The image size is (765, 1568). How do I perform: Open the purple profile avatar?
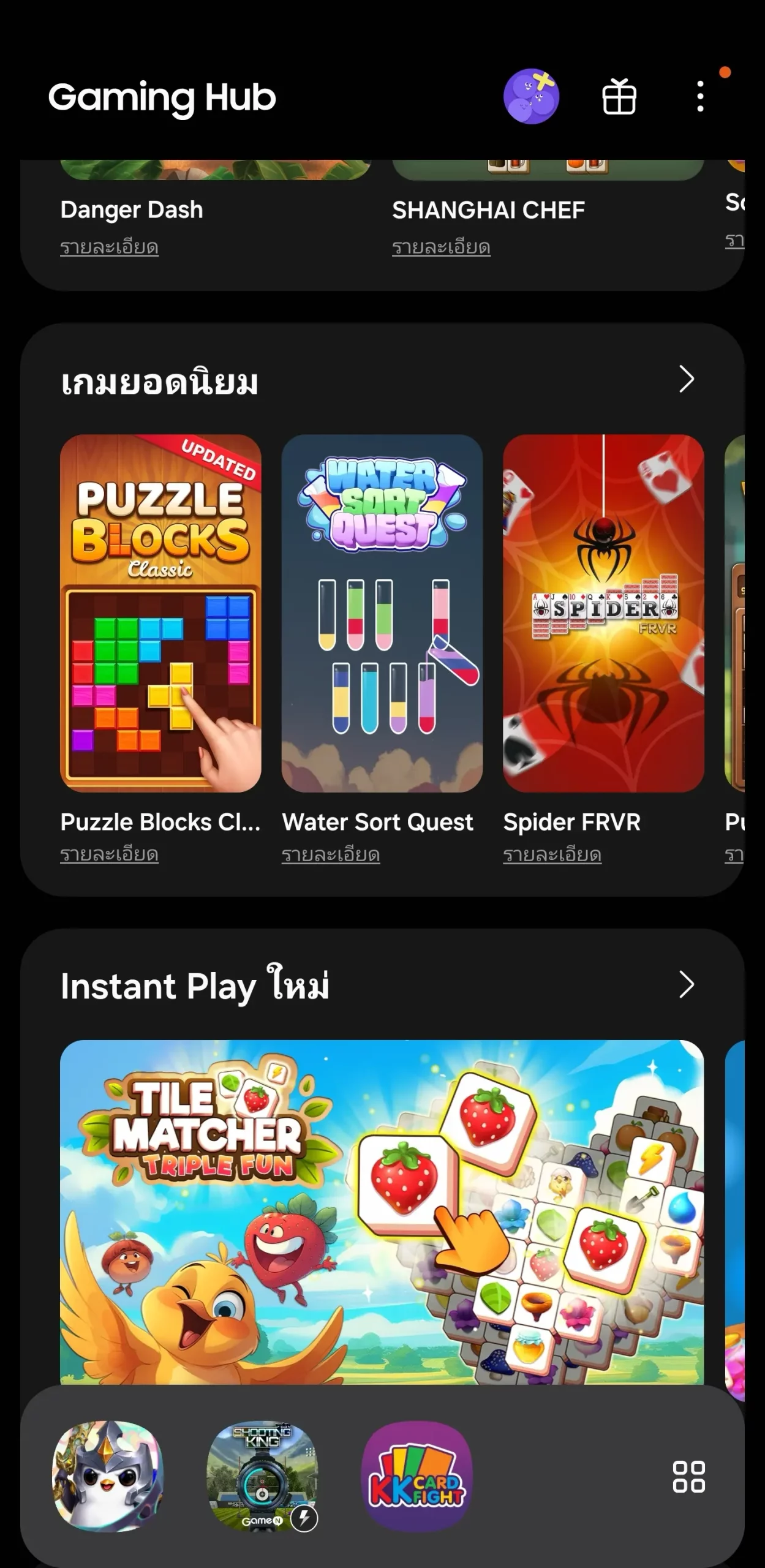click(531, 97)
